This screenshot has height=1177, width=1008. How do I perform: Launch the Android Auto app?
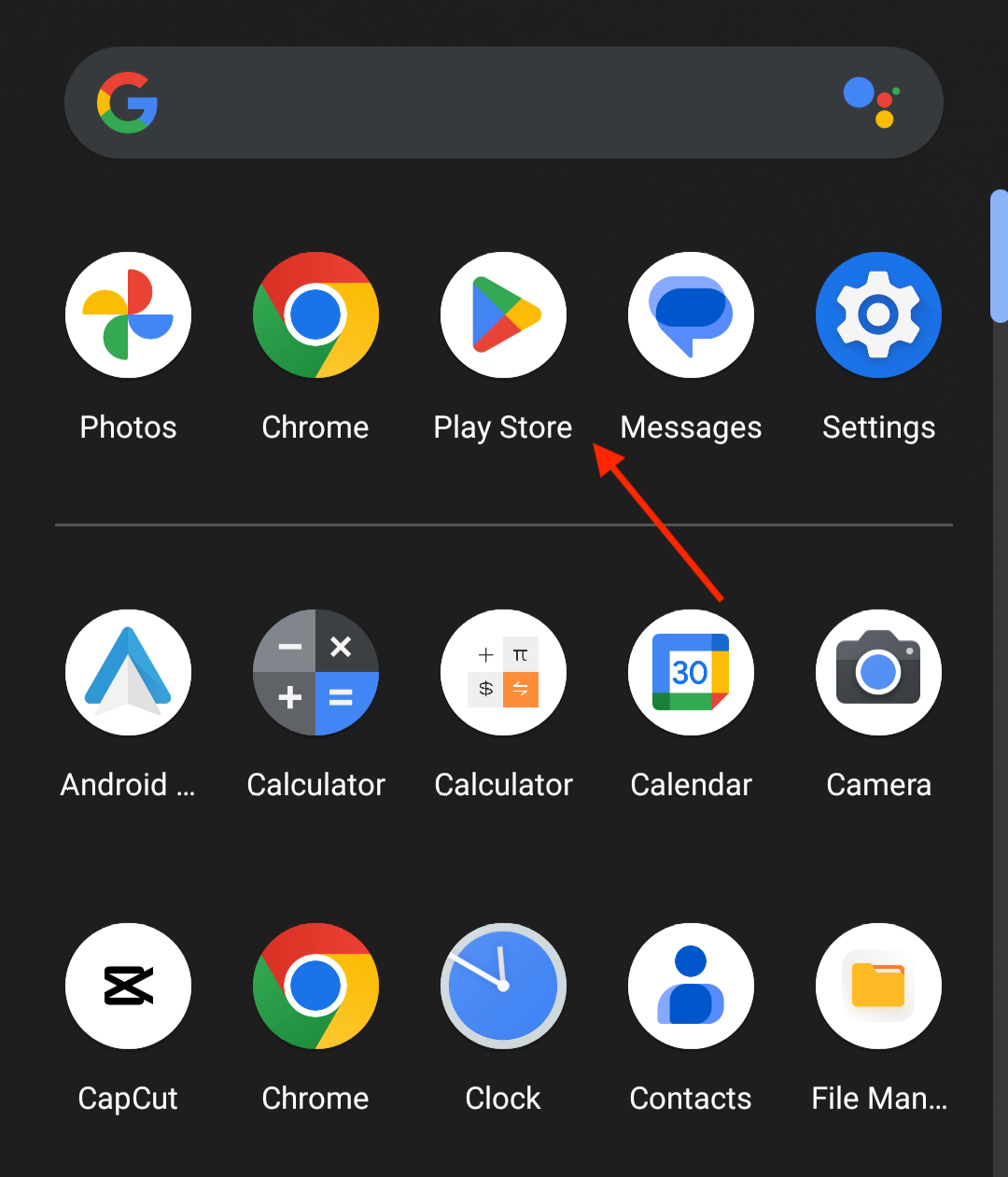pyautogui.click(x=129, y=673)
